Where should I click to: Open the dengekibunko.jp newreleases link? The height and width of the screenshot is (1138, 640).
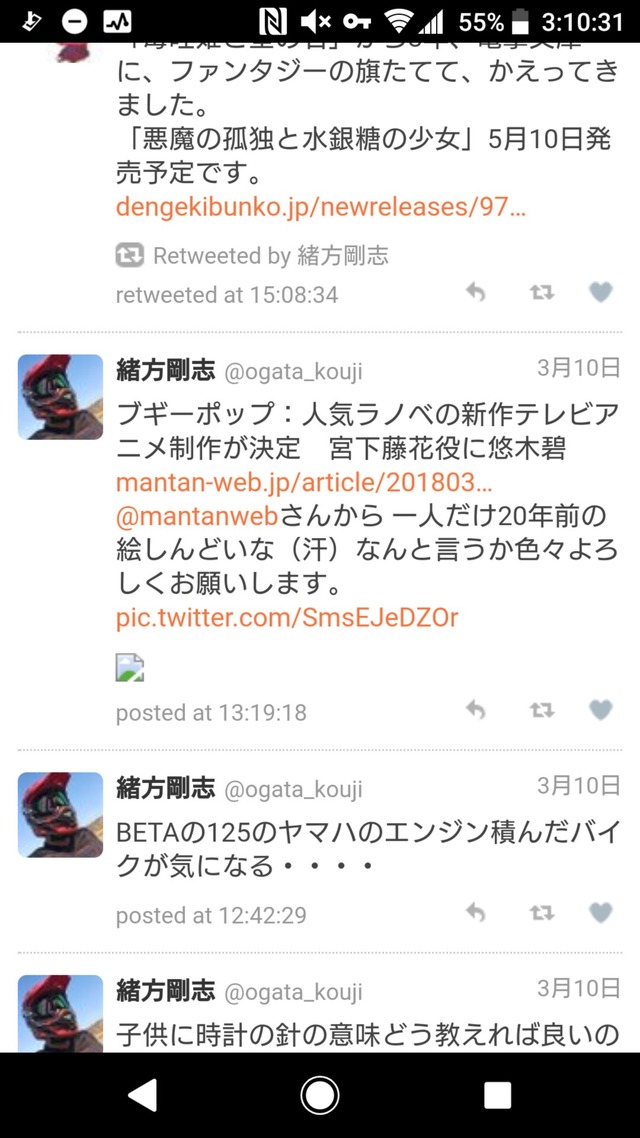coord(321,208)
